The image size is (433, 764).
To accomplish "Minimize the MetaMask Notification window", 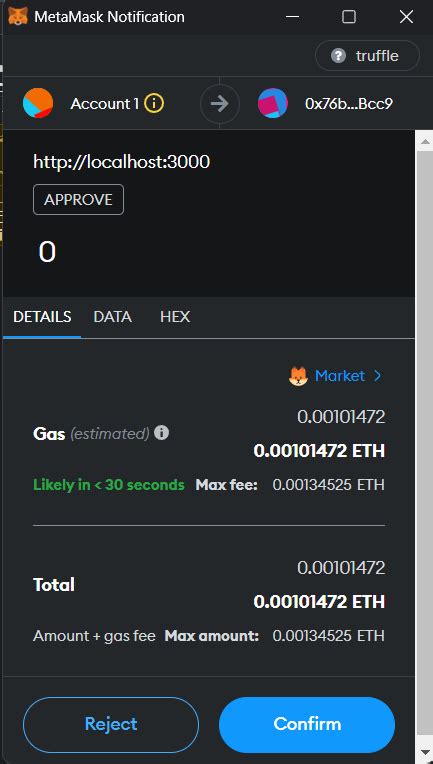I will [x=292, y=17].
